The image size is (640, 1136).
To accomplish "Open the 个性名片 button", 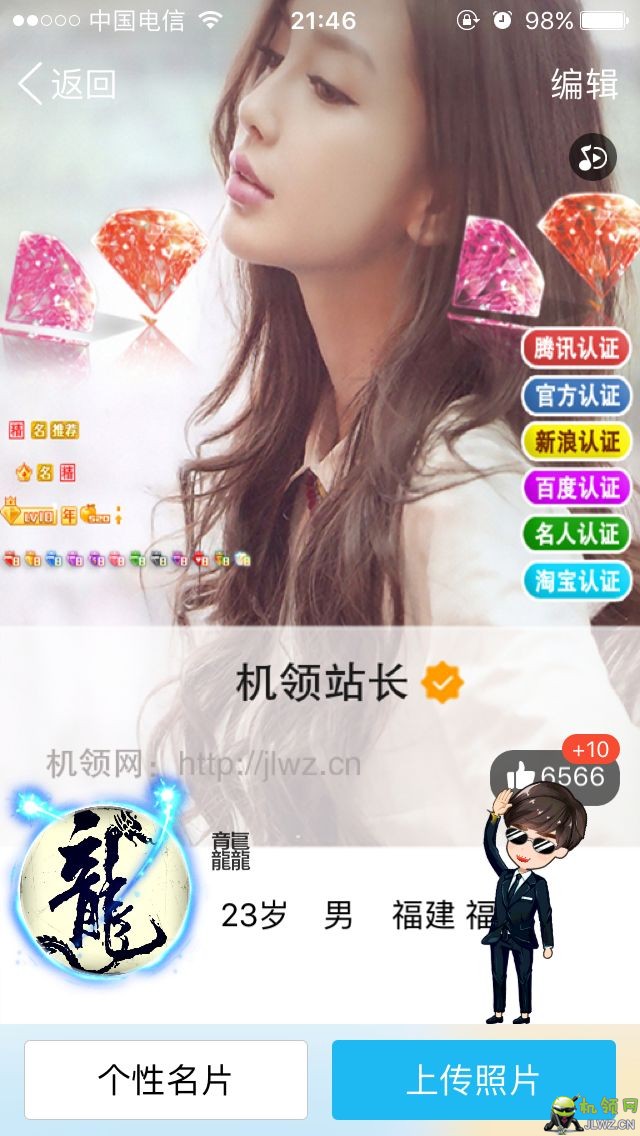I will pyautogui.click(x=166, y=1080).
